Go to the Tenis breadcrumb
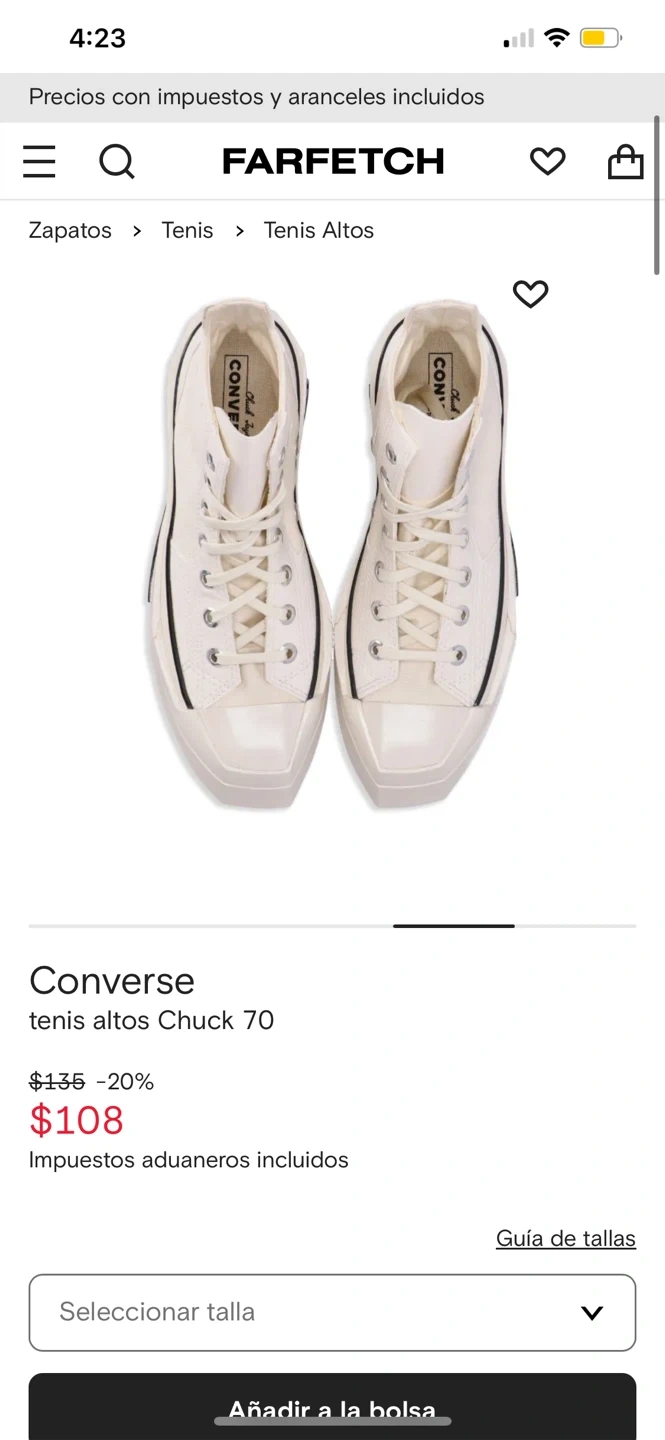This screenshot has width=665, height=1440. 188,230
